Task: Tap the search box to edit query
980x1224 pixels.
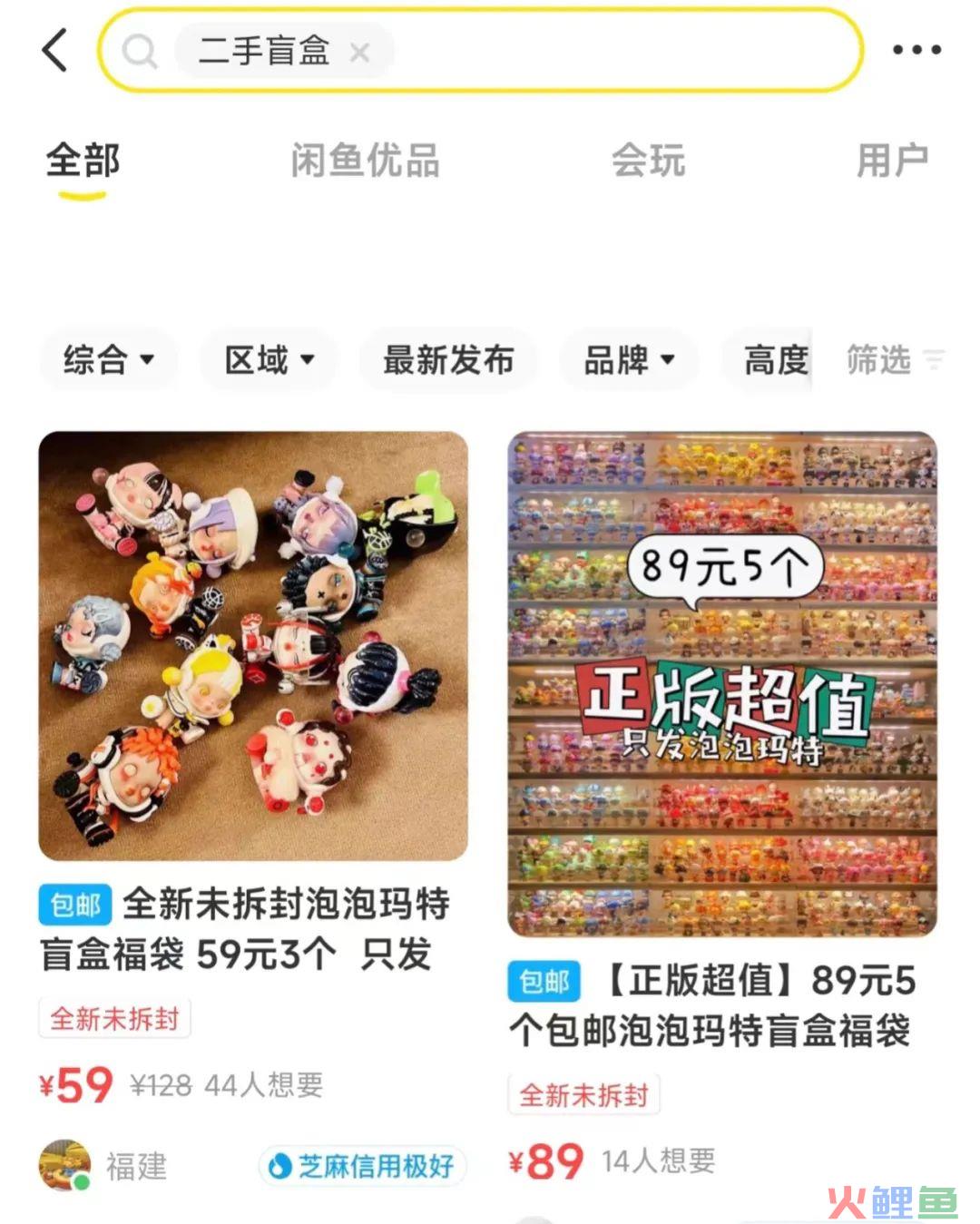Action: click(617, 51)
